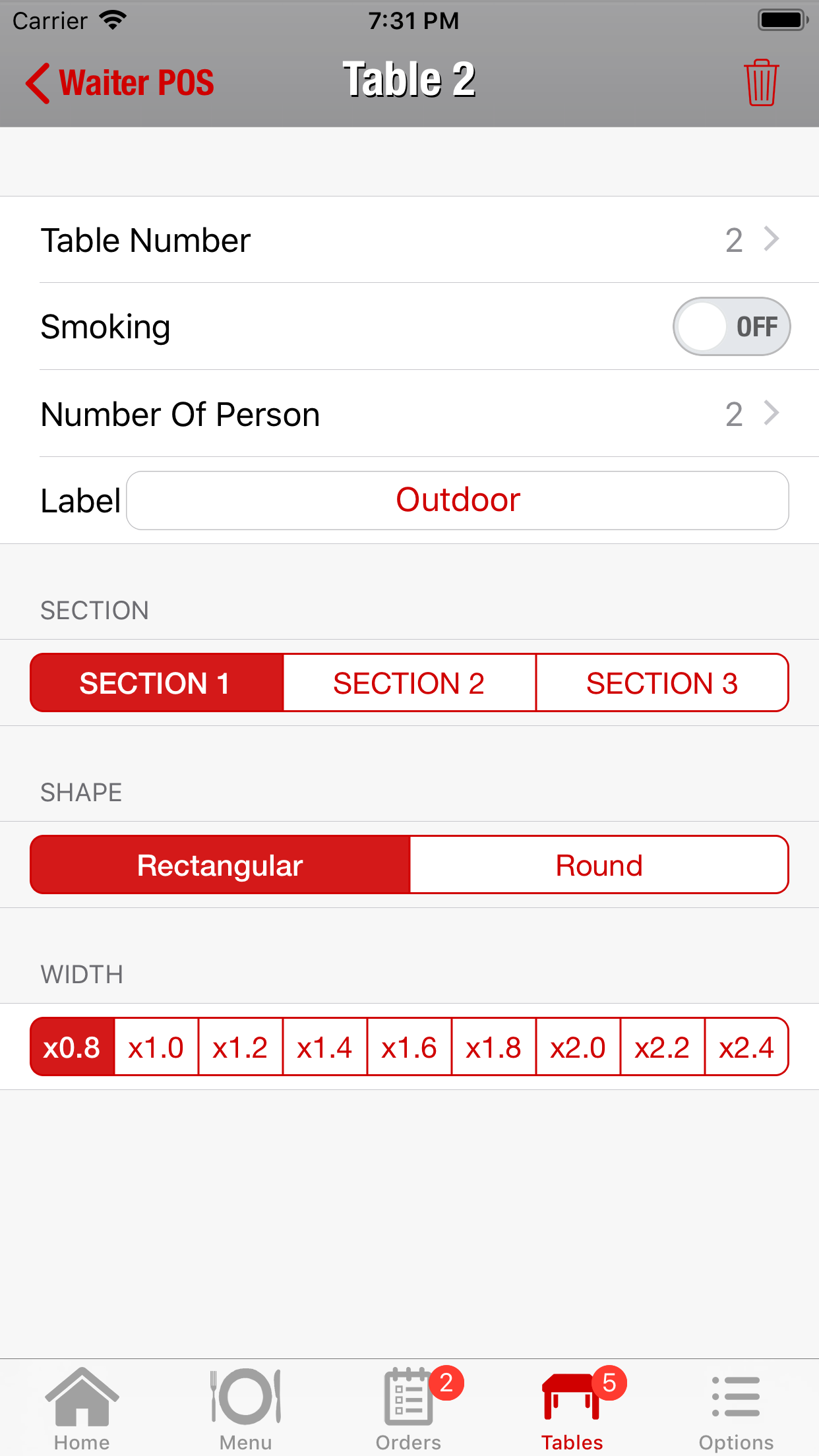Set width to x1.6

(409, 1047)
